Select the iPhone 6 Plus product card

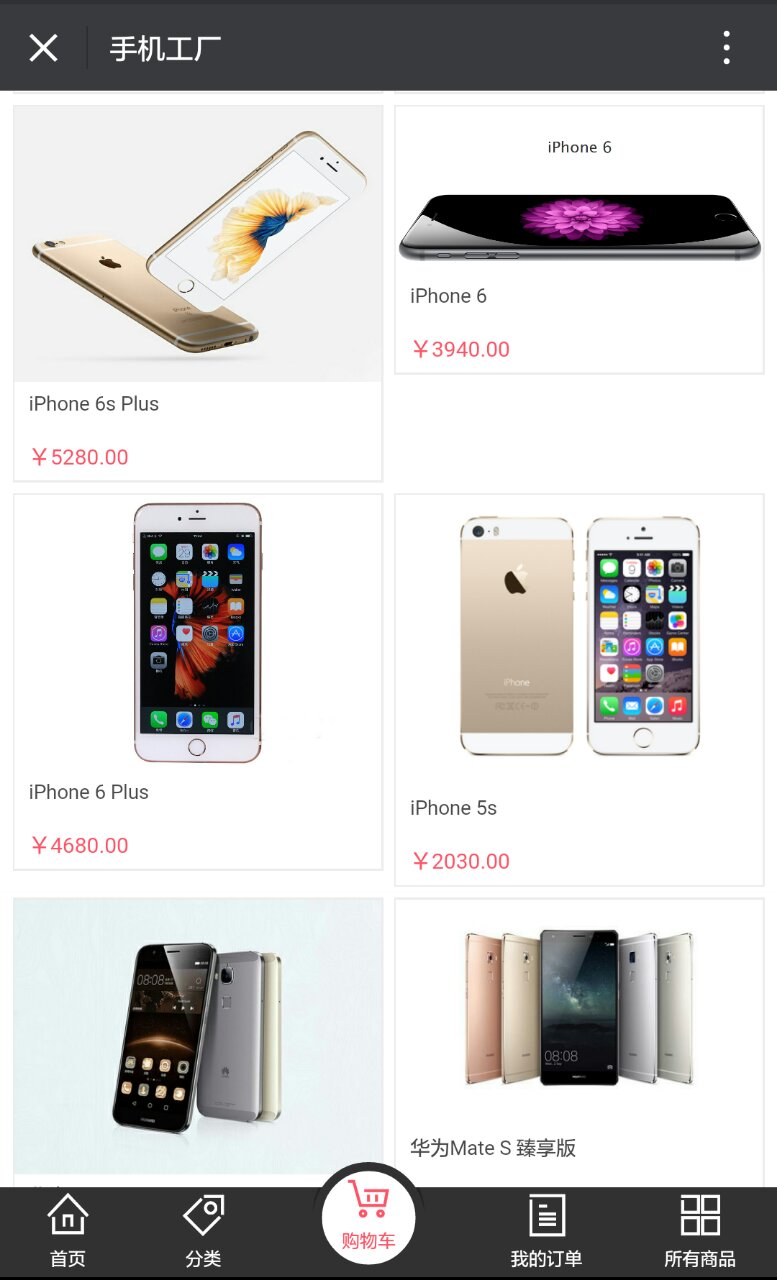point(198,680)
